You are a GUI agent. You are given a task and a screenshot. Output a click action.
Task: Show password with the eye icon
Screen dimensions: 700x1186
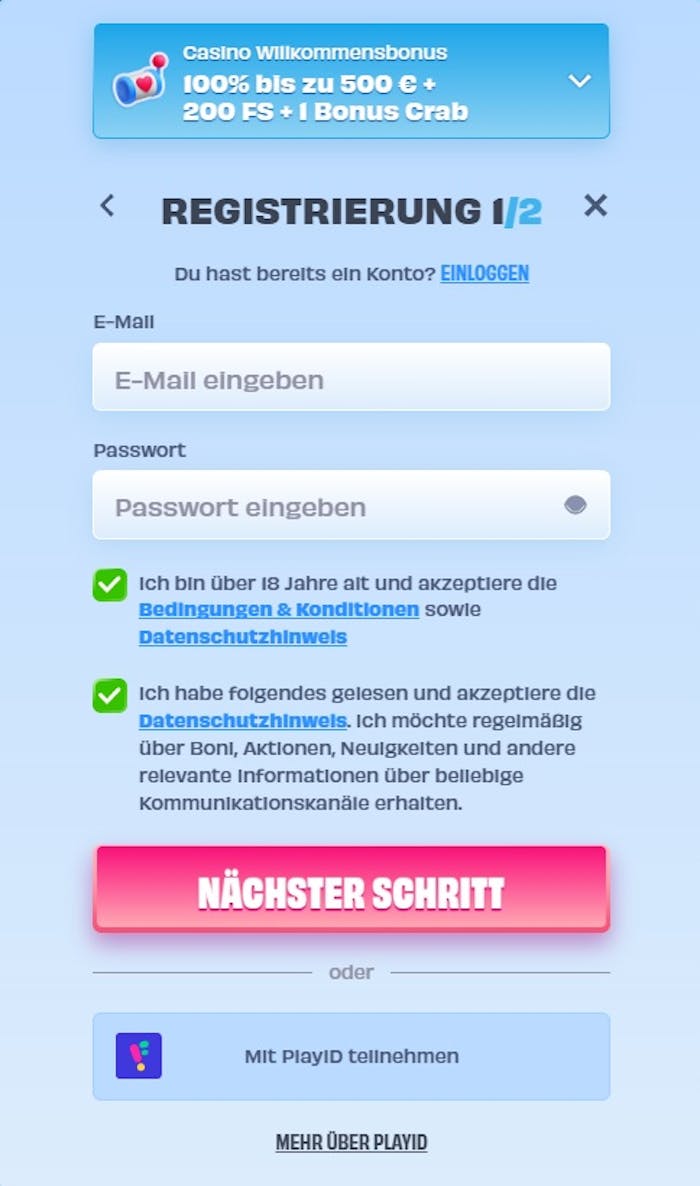tap(575, 506)
